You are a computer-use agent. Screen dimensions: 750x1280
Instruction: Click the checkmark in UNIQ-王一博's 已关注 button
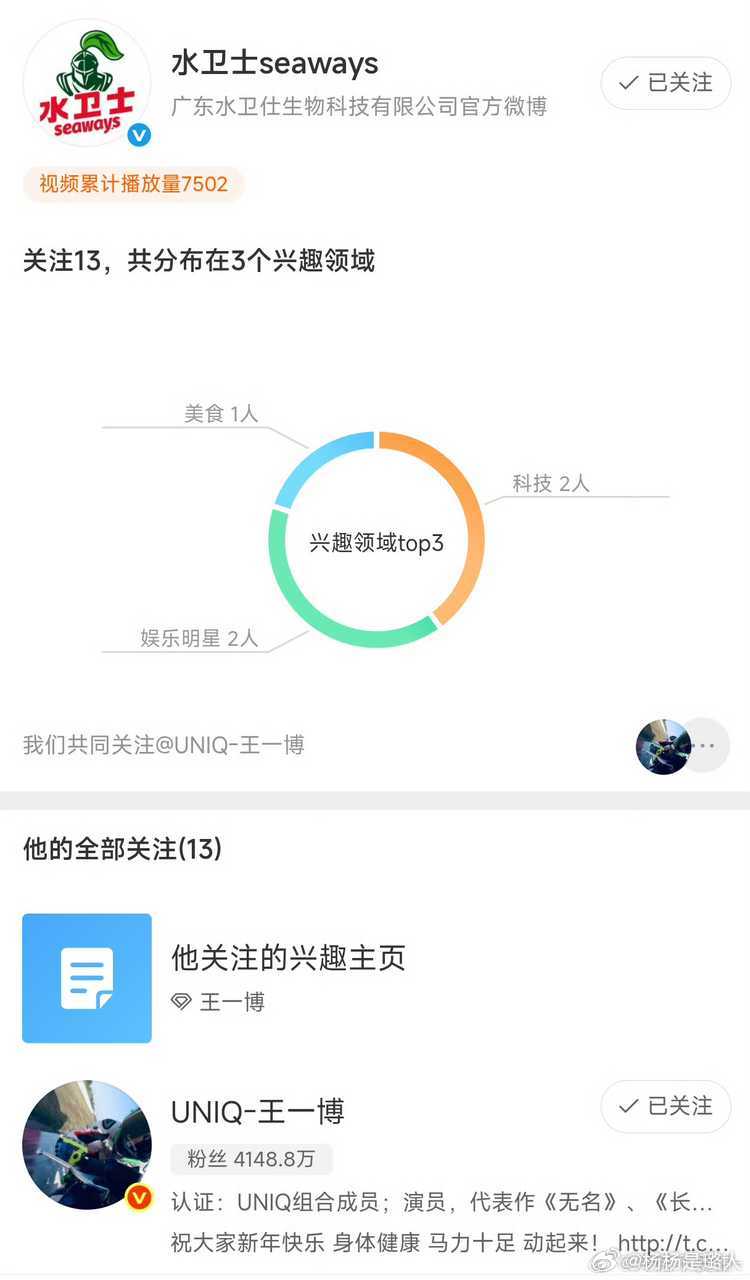tap(630, 1107)
